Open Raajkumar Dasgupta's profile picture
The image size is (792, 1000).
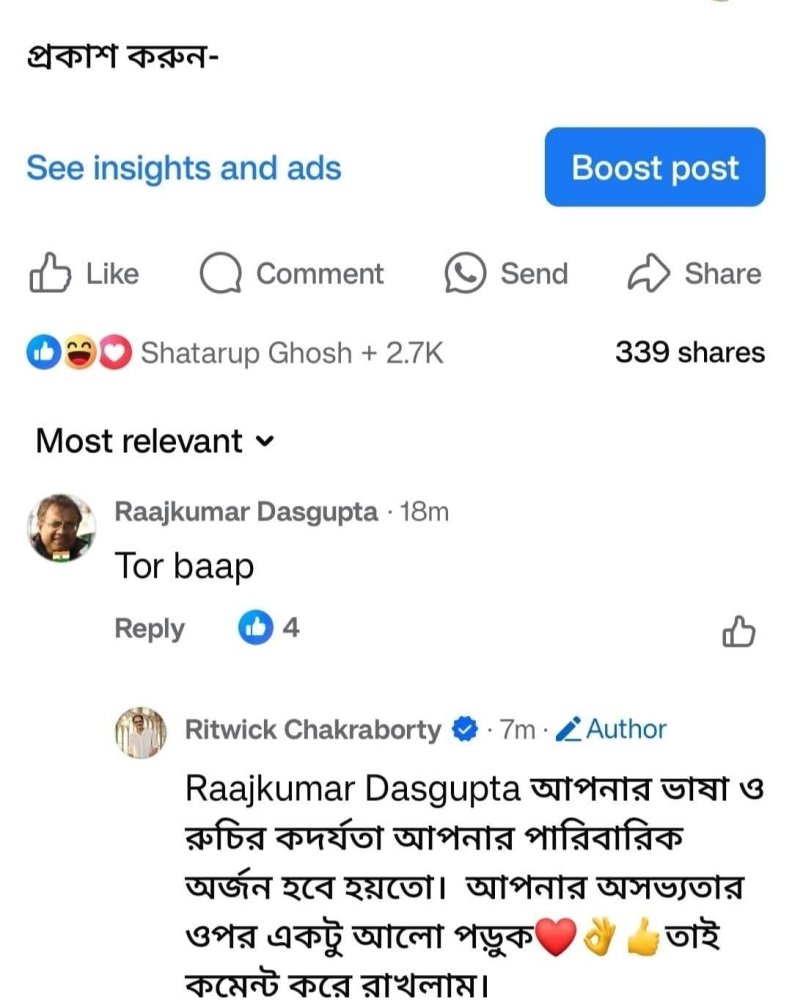tap(62, 528)
